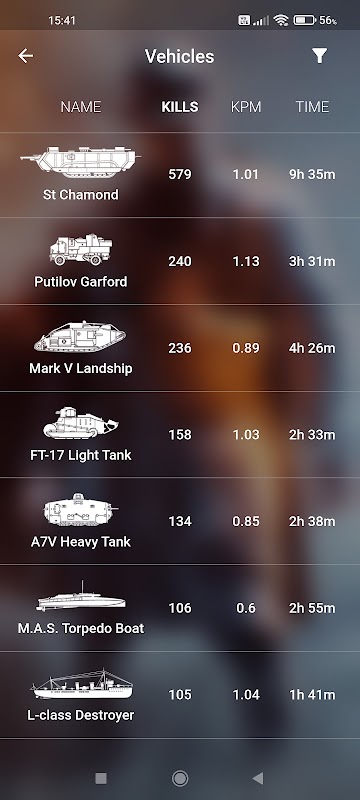The width and height of the screenshot is (360, 800).
Task: Open the vehicle filter options
Action: point(320,56)
